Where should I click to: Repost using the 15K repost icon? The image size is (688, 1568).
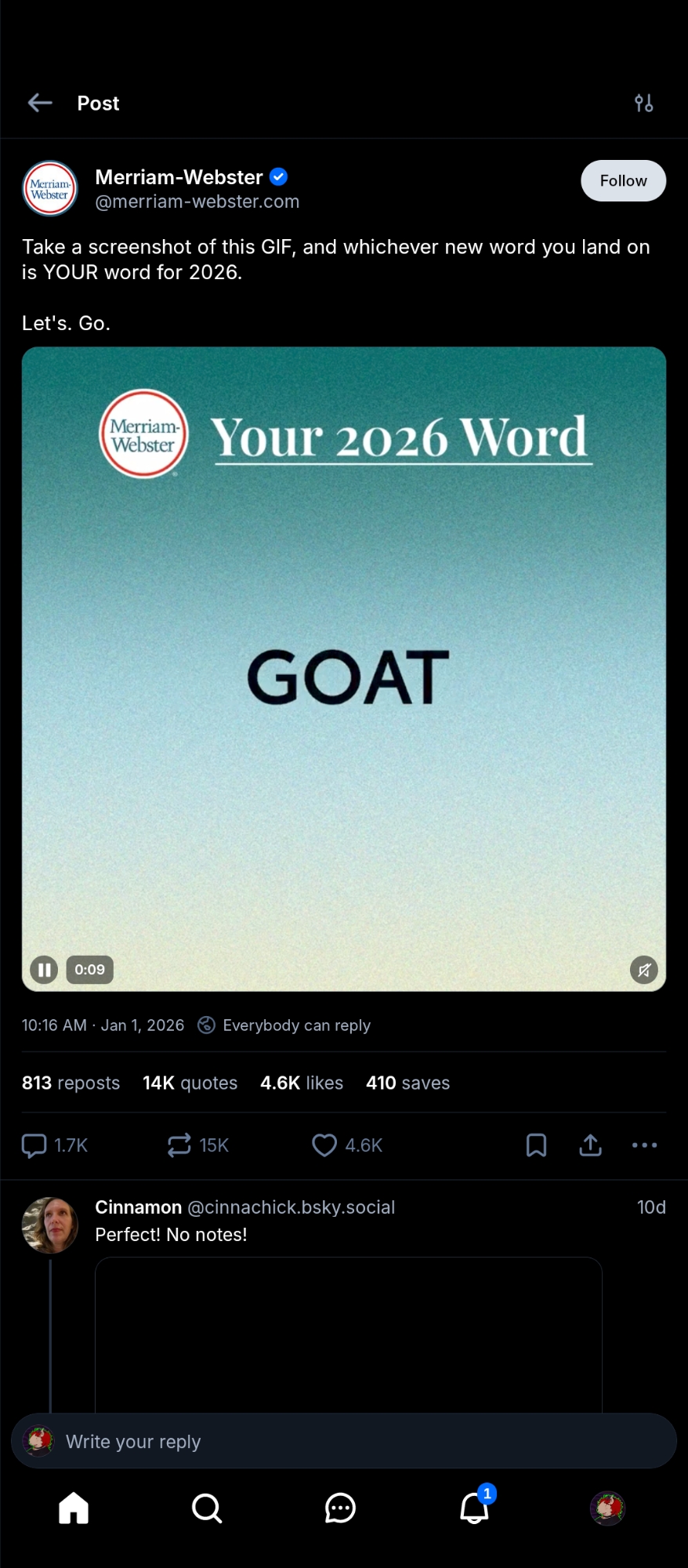tap(179, 1145)
